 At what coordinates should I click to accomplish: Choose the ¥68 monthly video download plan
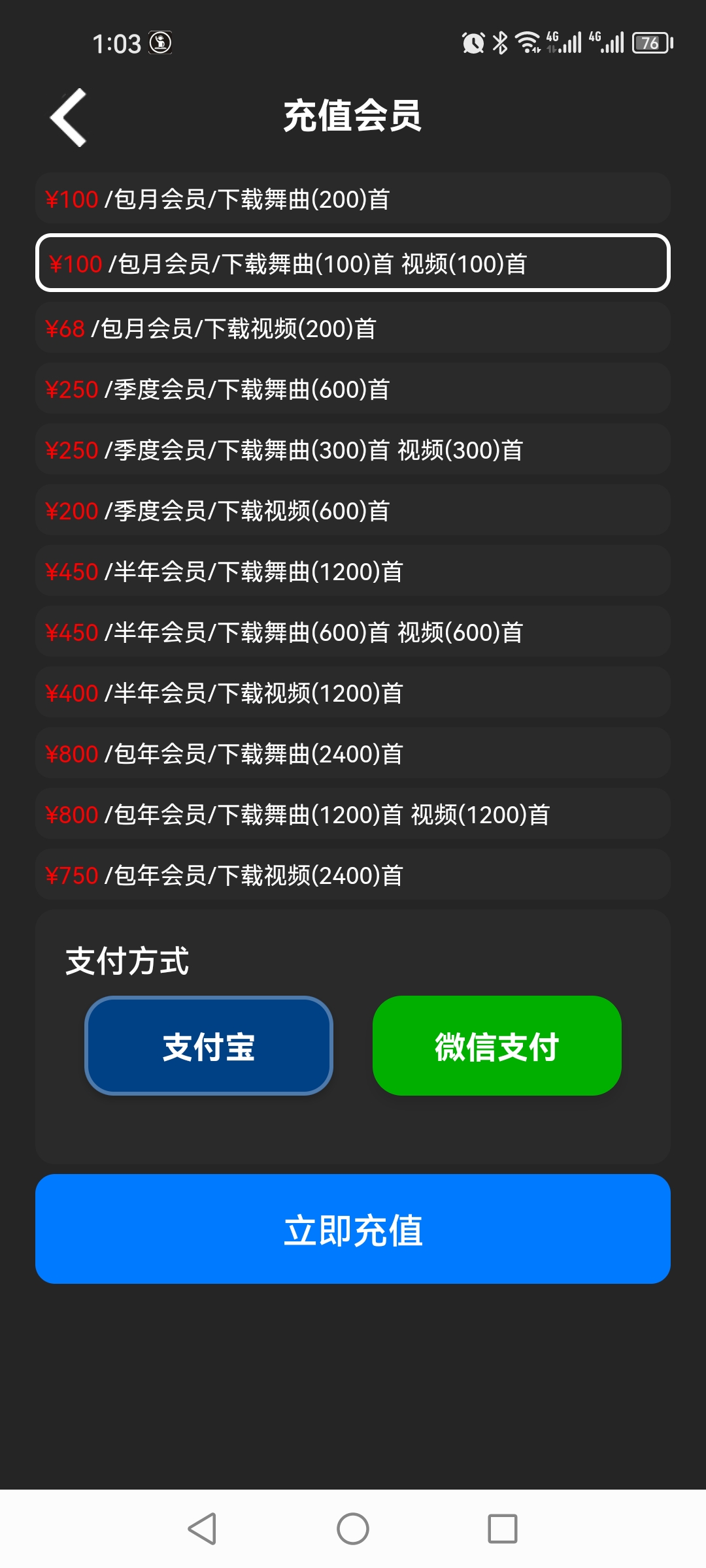353,328
